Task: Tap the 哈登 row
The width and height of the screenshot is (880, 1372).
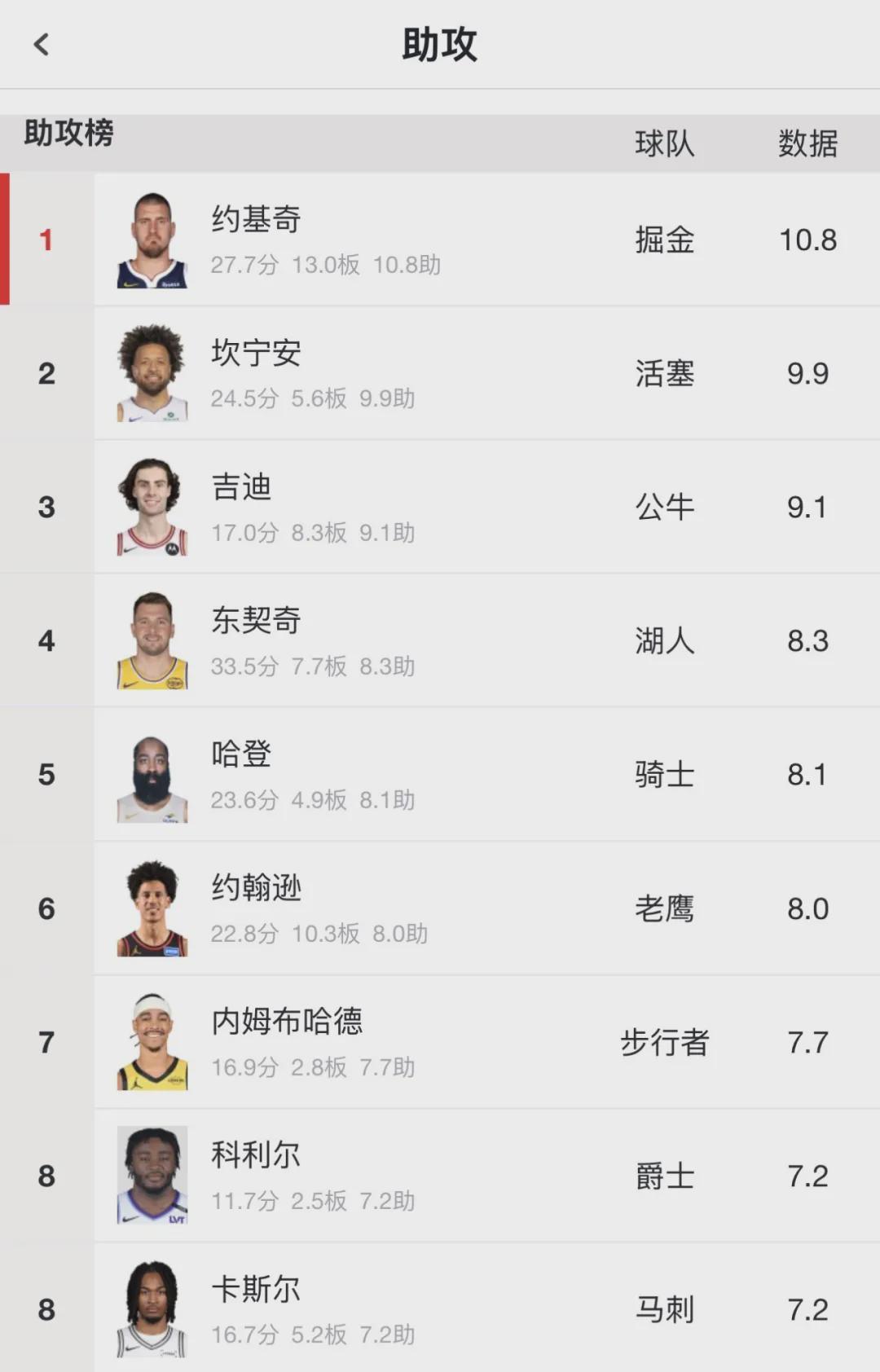Action: 440,774
